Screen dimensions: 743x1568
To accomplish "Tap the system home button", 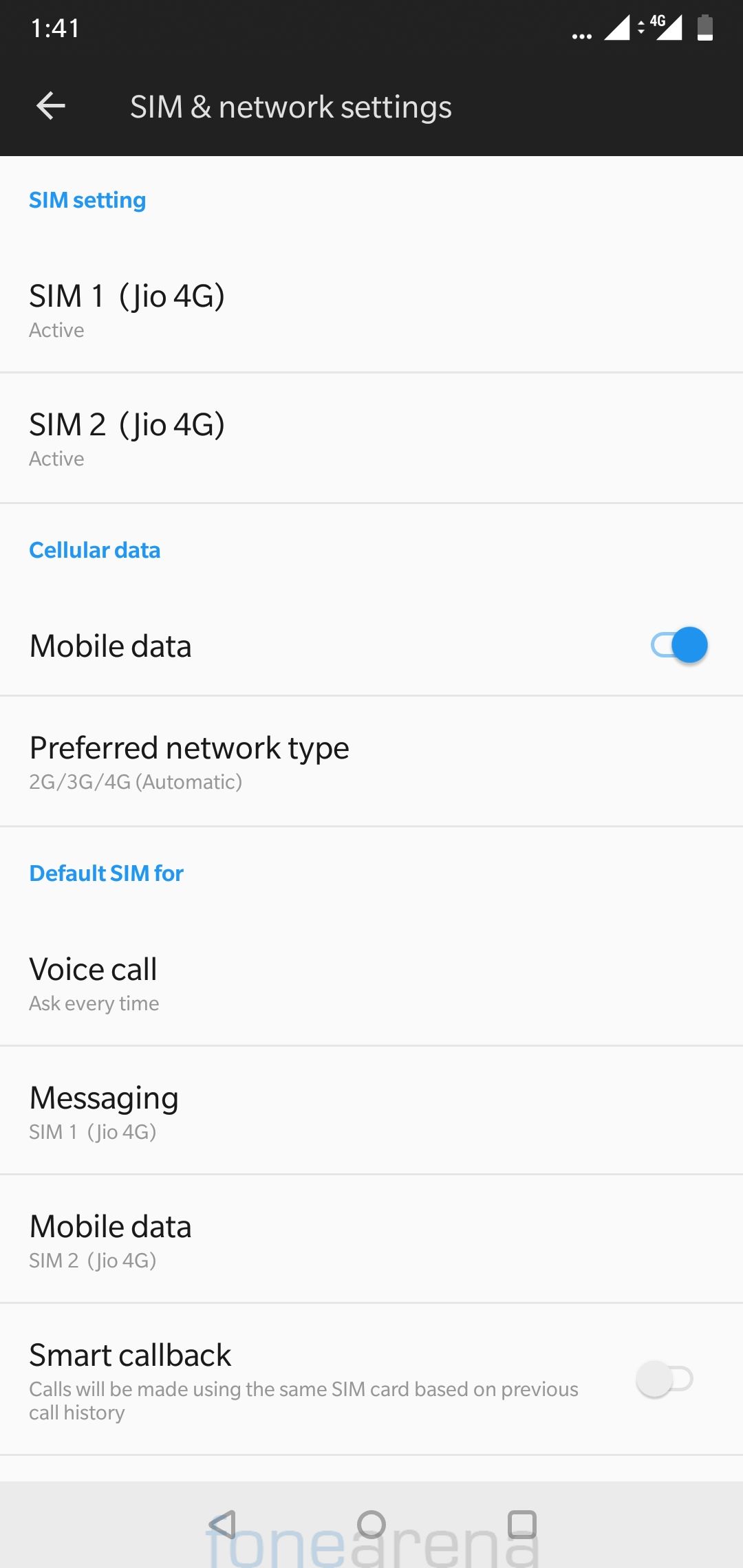I will click(x=371, y=1524).
